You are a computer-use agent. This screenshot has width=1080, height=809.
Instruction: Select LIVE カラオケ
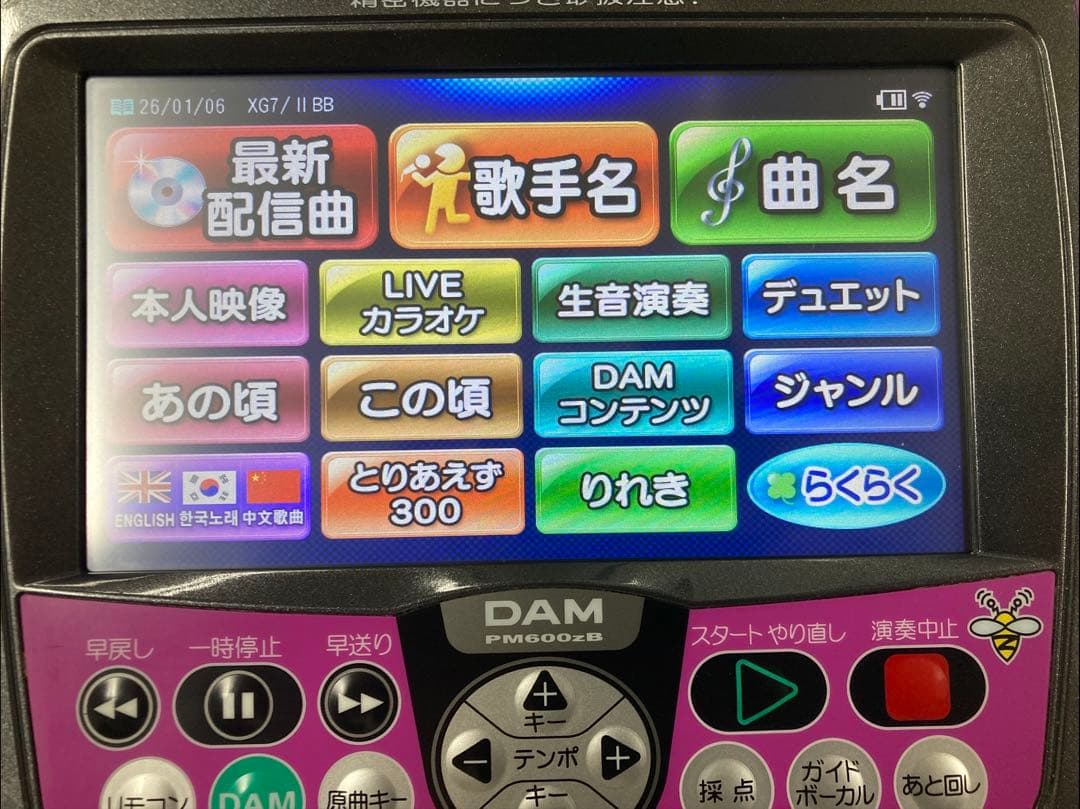pos(421,302)
